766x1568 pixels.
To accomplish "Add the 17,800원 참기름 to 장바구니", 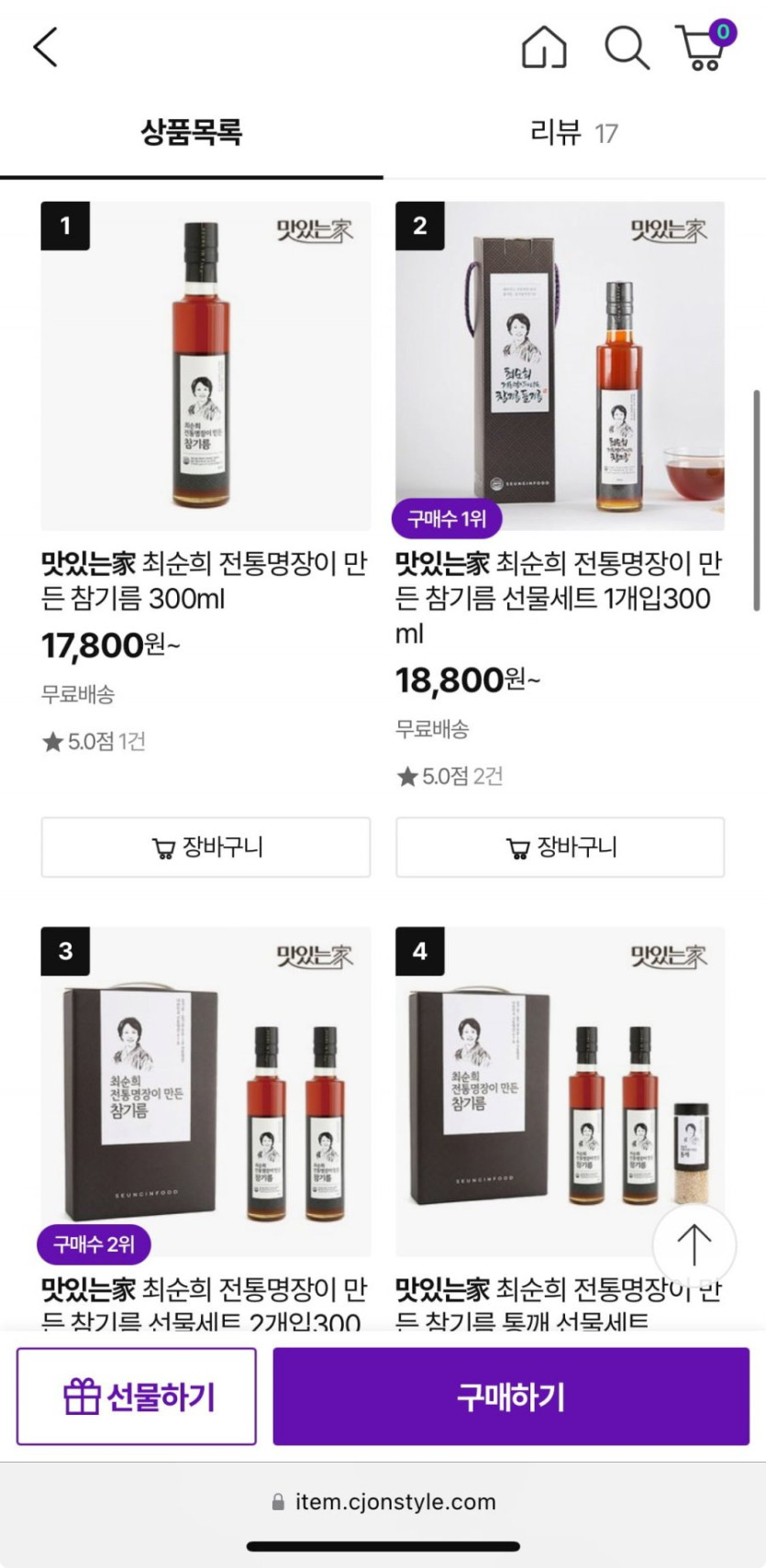I will click(205, 847).
